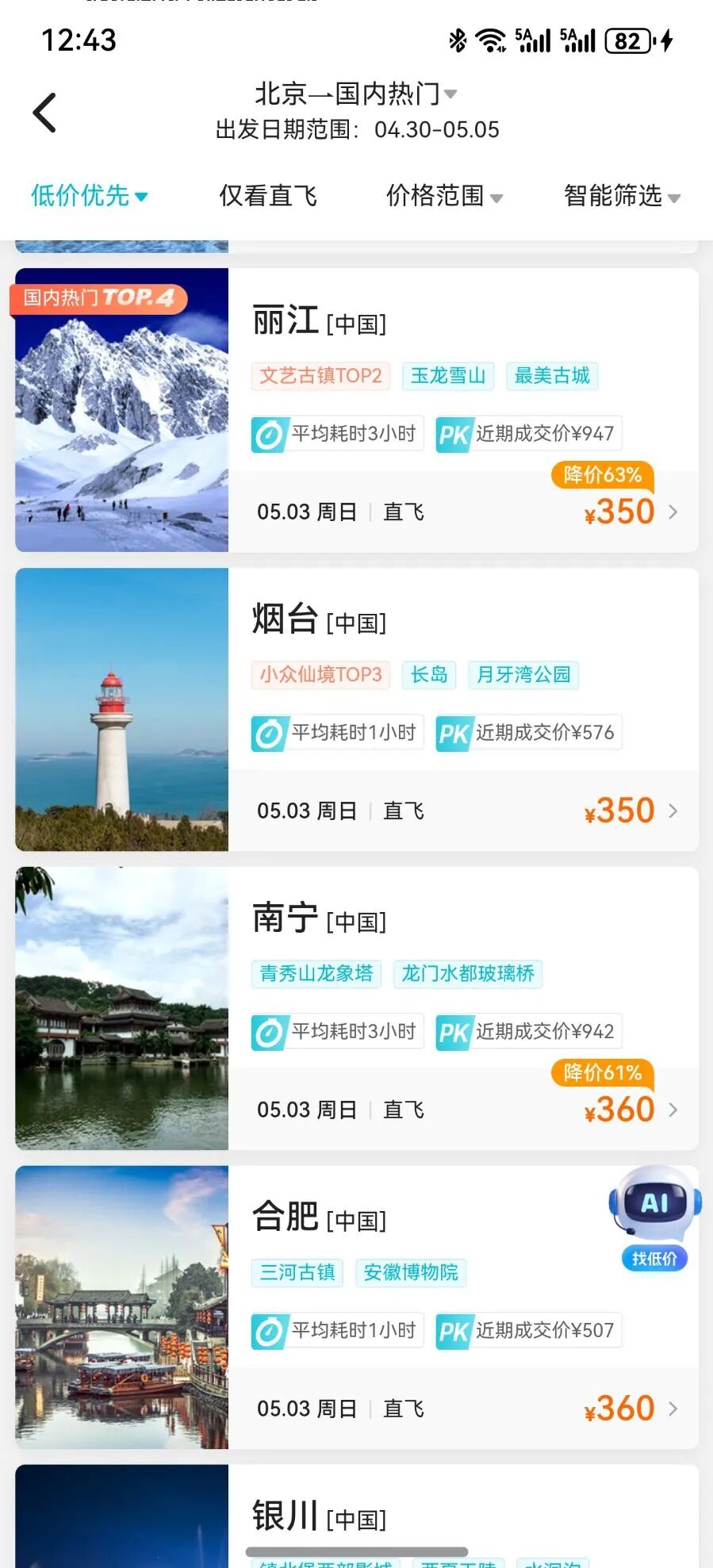The image size is (713, 1568).
Task: Open the 智能筛选 smart filter menu
Action: (x=622, y=196)
